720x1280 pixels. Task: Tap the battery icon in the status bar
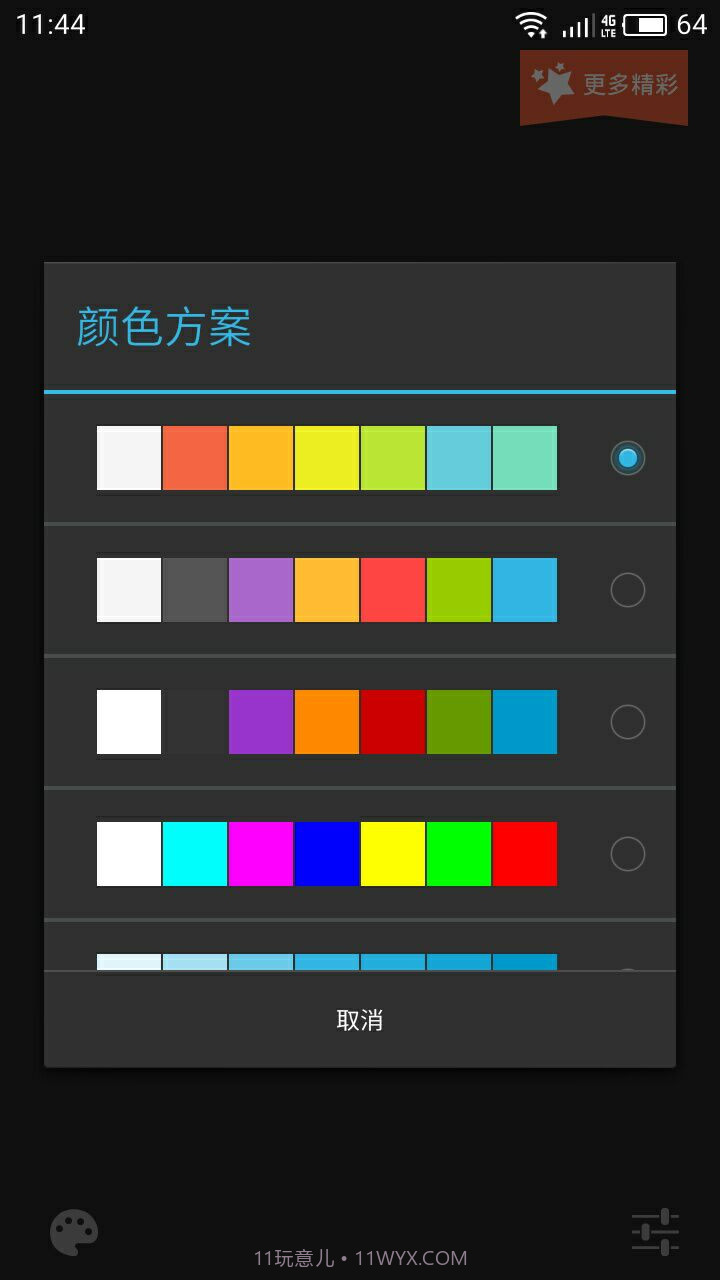coord(646,24)
